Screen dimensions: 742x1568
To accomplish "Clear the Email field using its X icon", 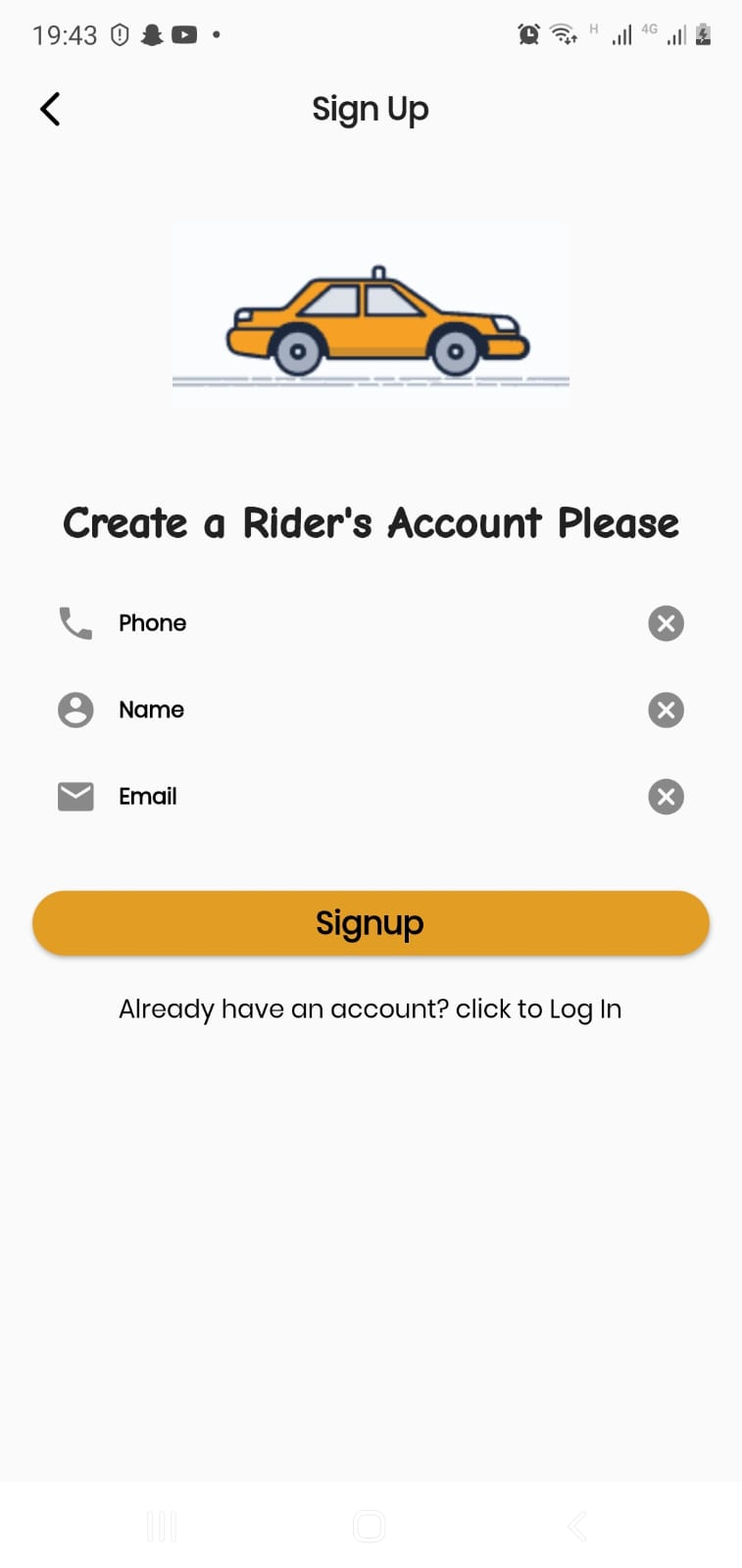I will click(666, 796).
